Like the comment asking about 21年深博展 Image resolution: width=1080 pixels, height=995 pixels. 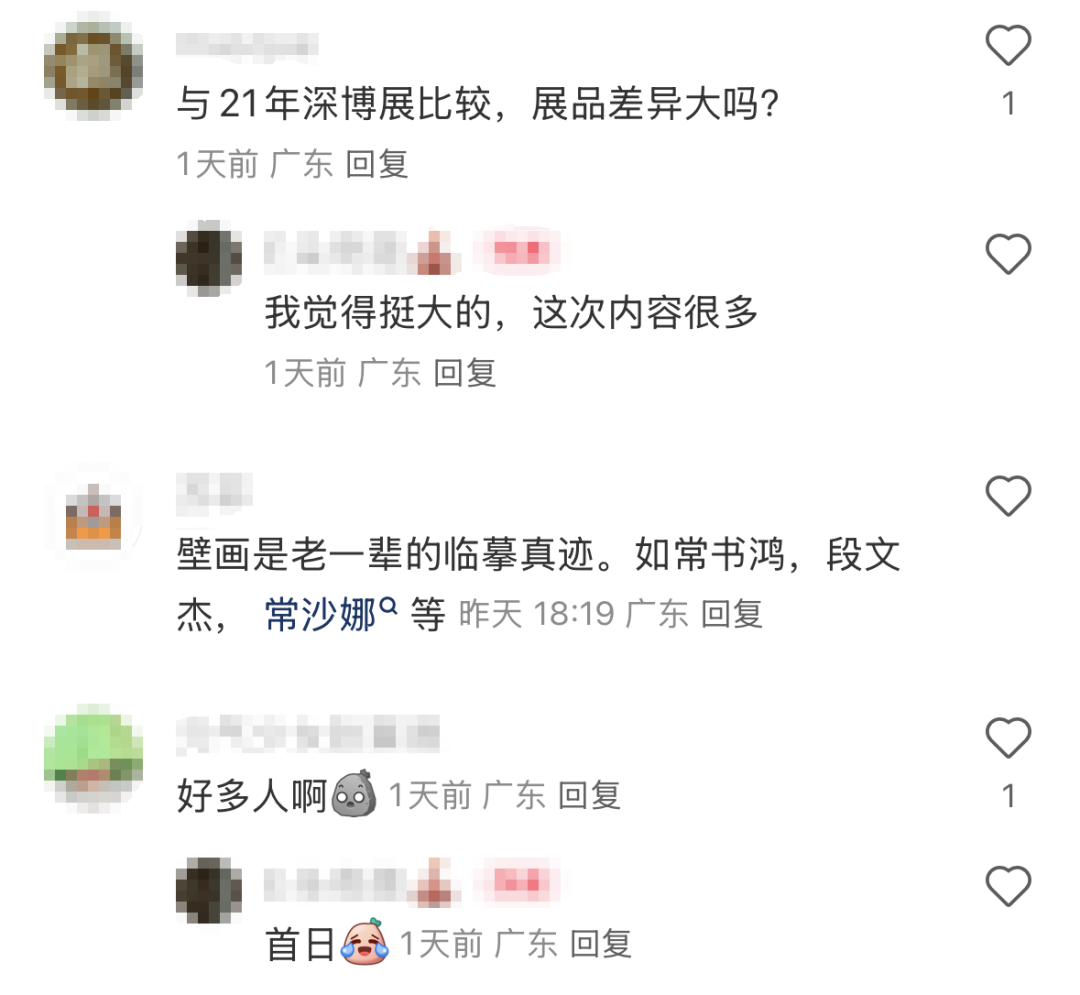tap(1007, 47)
